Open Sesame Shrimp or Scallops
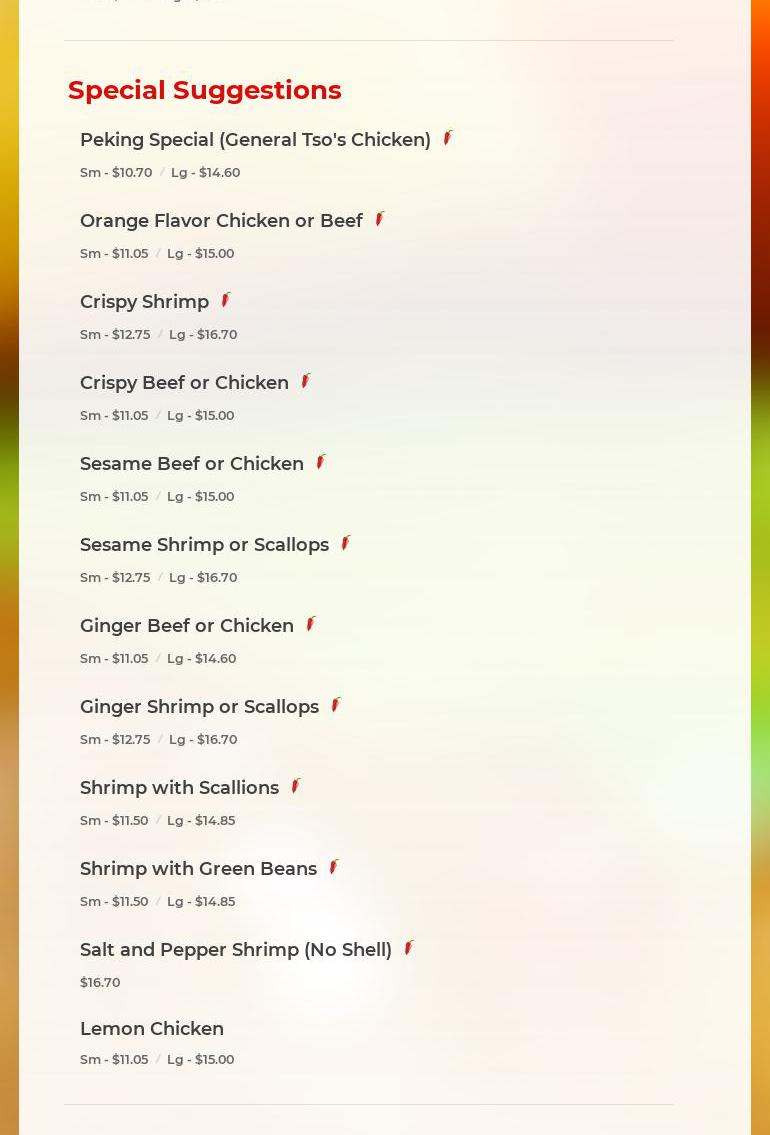770x1135 pixels. [204, 545]
